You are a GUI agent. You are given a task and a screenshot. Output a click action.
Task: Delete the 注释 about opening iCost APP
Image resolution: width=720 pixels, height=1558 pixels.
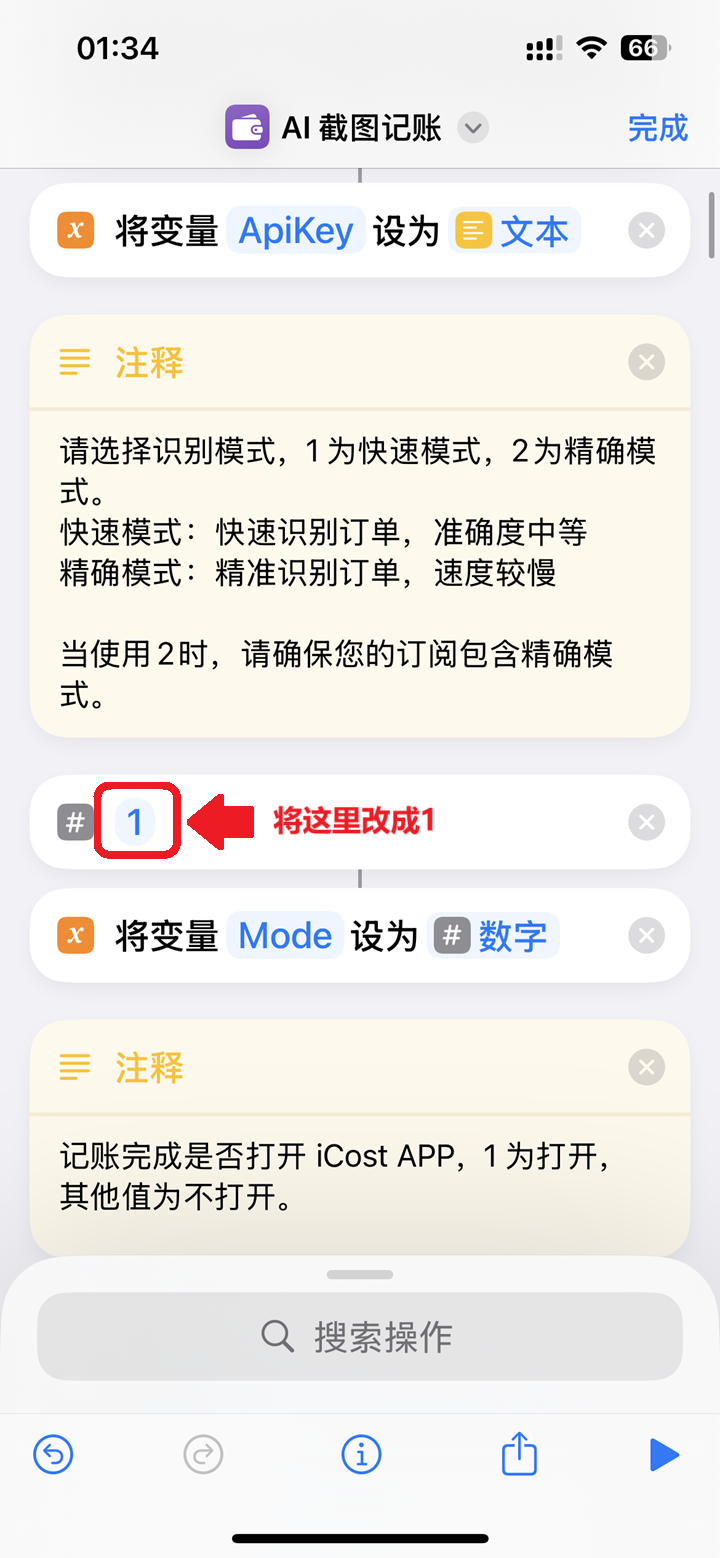tap(646, 1067)
